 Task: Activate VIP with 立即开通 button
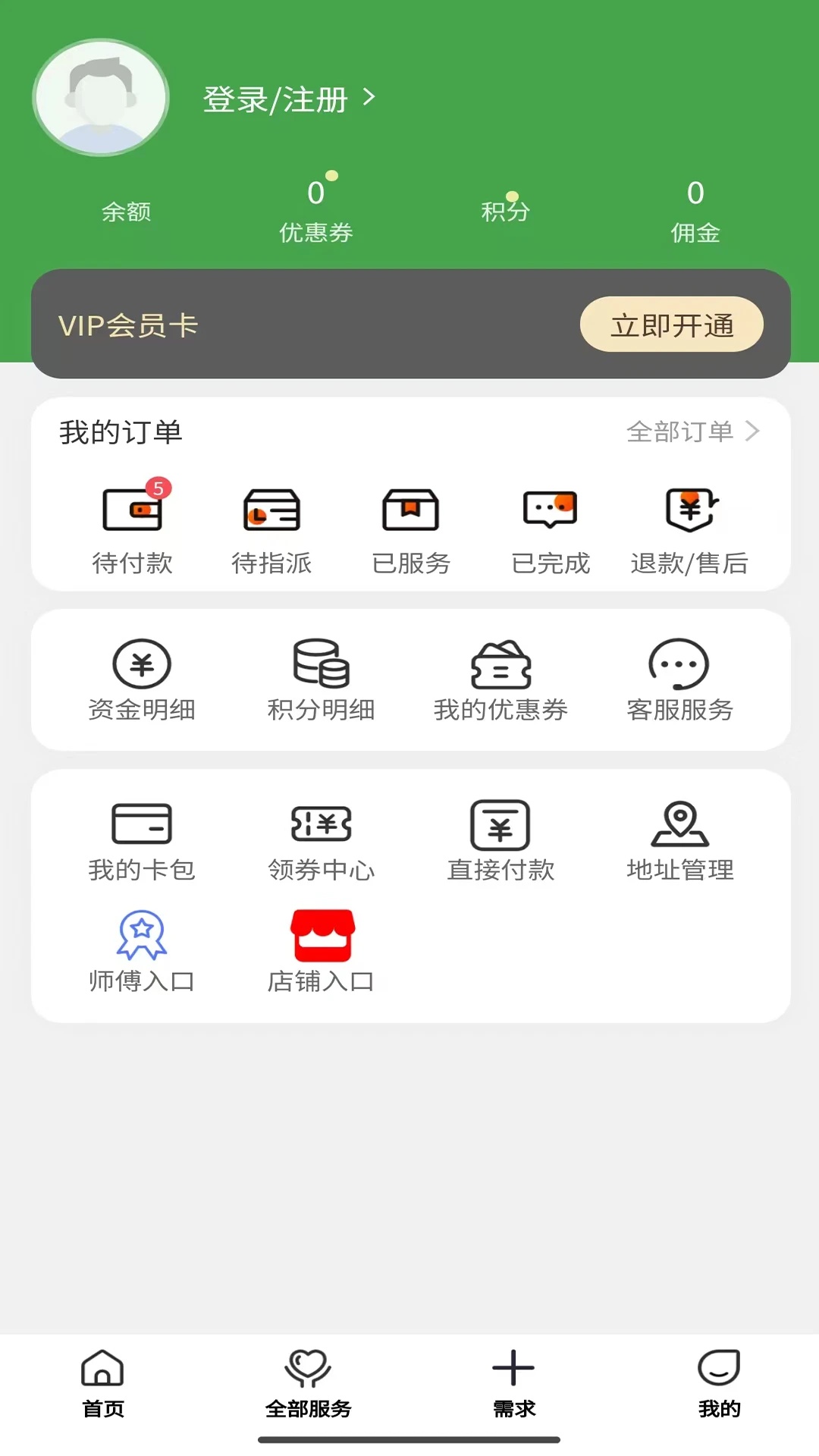tap(672, 325)
